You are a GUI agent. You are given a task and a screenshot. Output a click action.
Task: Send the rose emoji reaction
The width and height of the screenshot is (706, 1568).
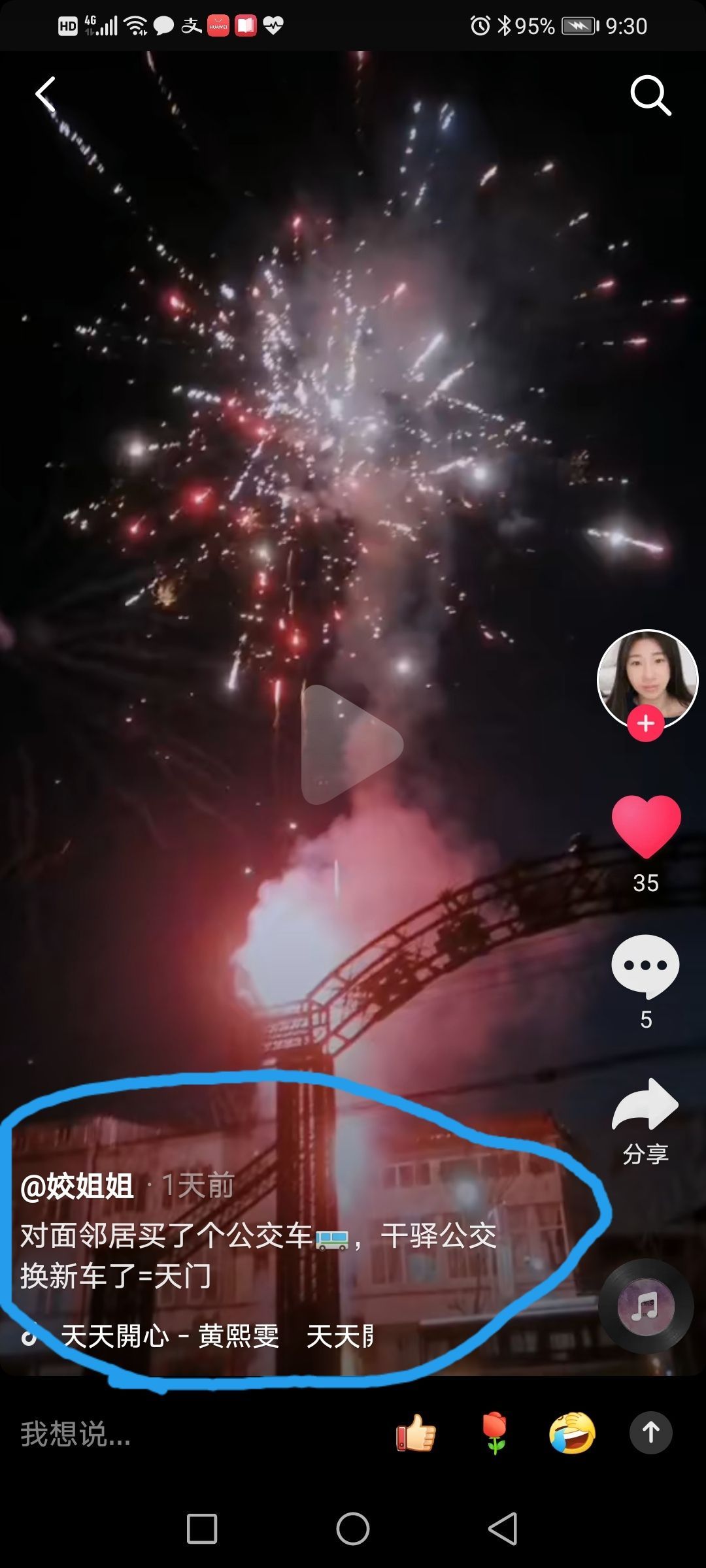[x=495, y=1433]
